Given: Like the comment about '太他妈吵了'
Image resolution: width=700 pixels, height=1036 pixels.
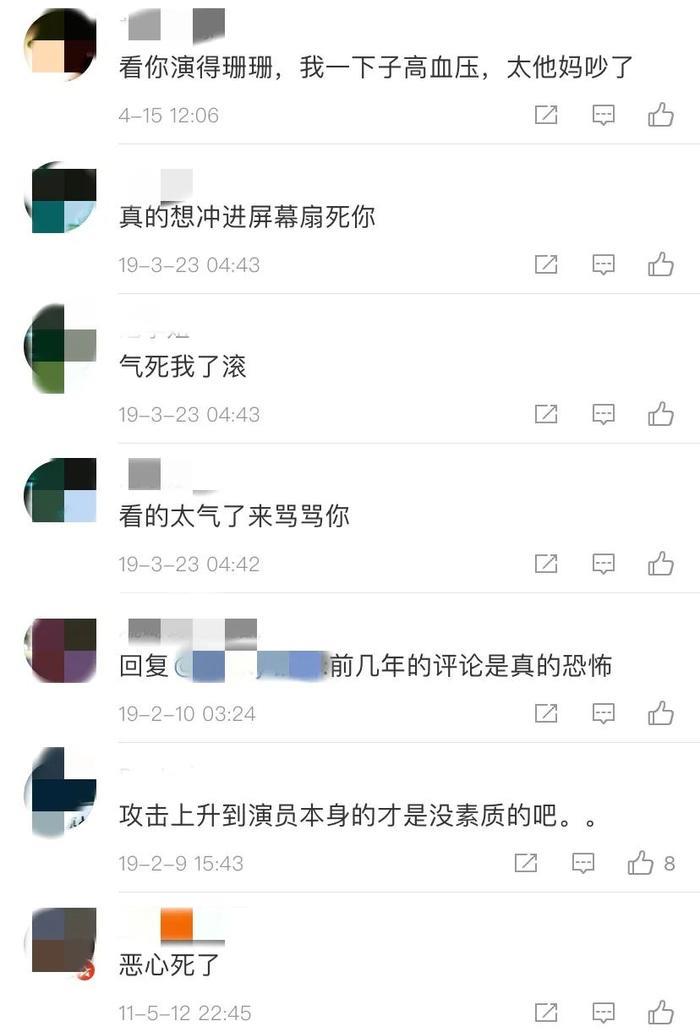Looking at the screenshot, I should click(x=660, y=116).
